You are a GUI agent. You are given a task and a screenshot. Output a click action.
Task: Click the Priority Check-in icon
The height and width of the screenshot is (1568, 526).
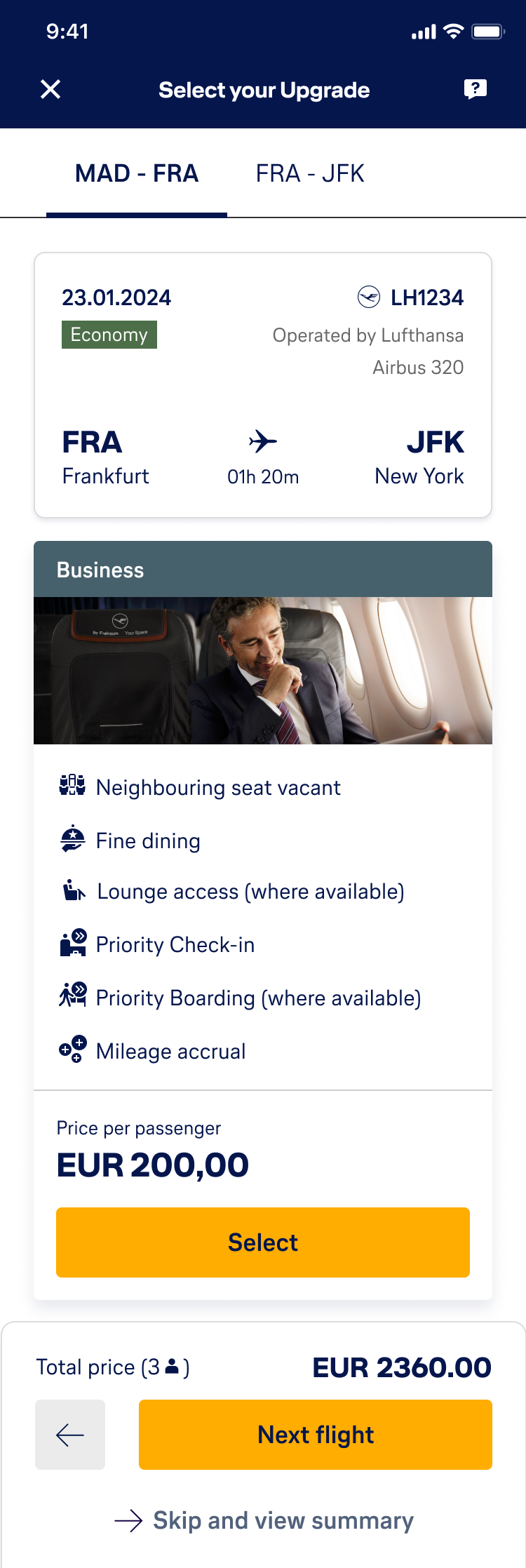[x=72, y=944]
